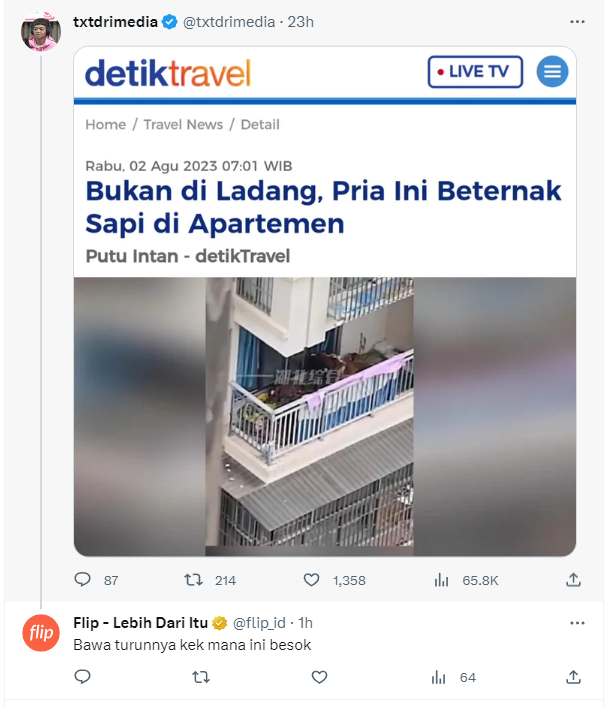The width and height of the screenshot is (610, 707).
Task: Reply to txtdrimedia's tweet
Action: click(84, 579)
